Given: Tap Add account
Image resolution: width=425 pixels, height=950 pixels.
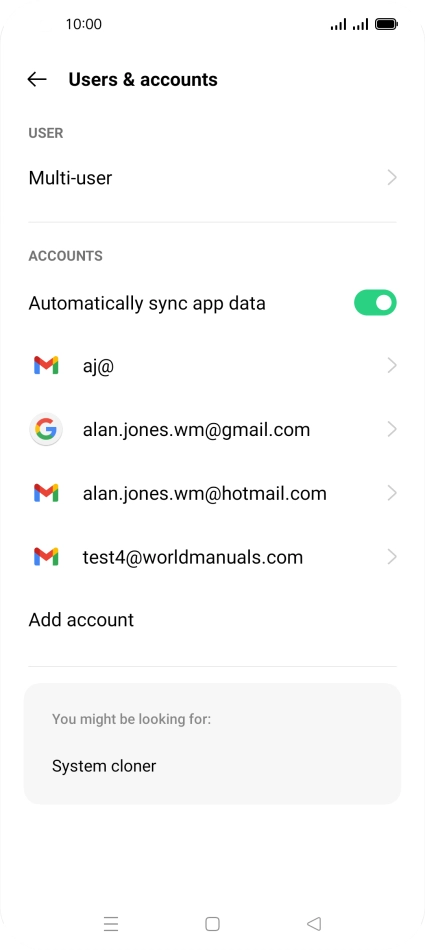Looking at the screenshot, I should pyautogui.click(x=81, y=620).
